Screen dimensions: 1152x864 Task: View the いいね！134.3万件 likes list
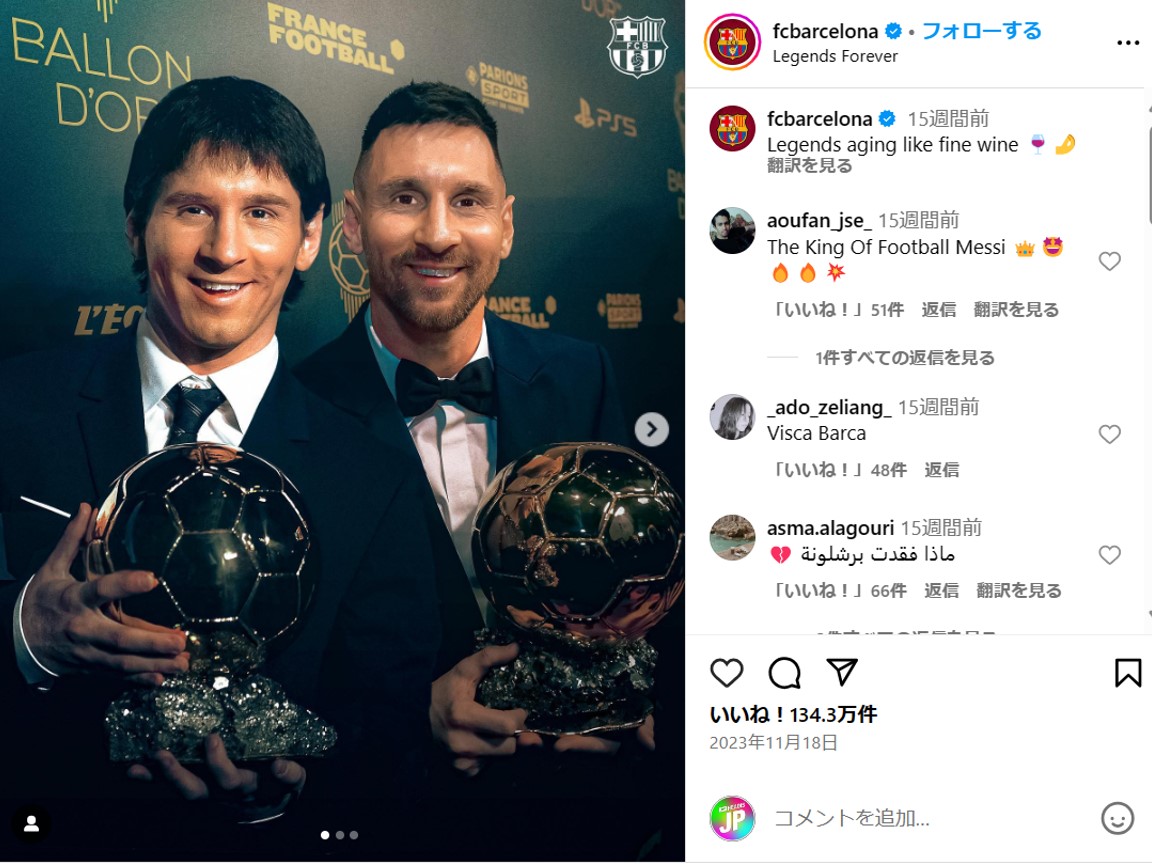point(792,715)
